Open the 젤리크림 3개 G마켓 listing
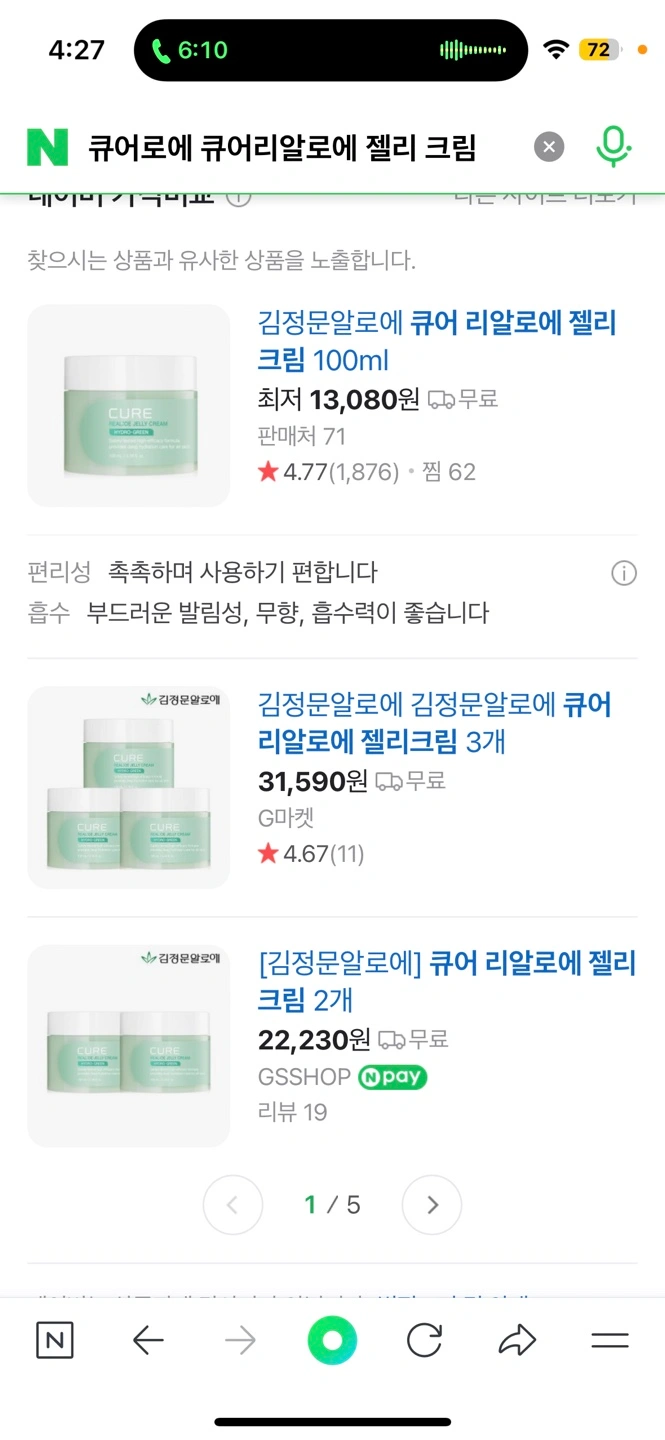This screenshot has width=665, height=1440. click(434, 723)
